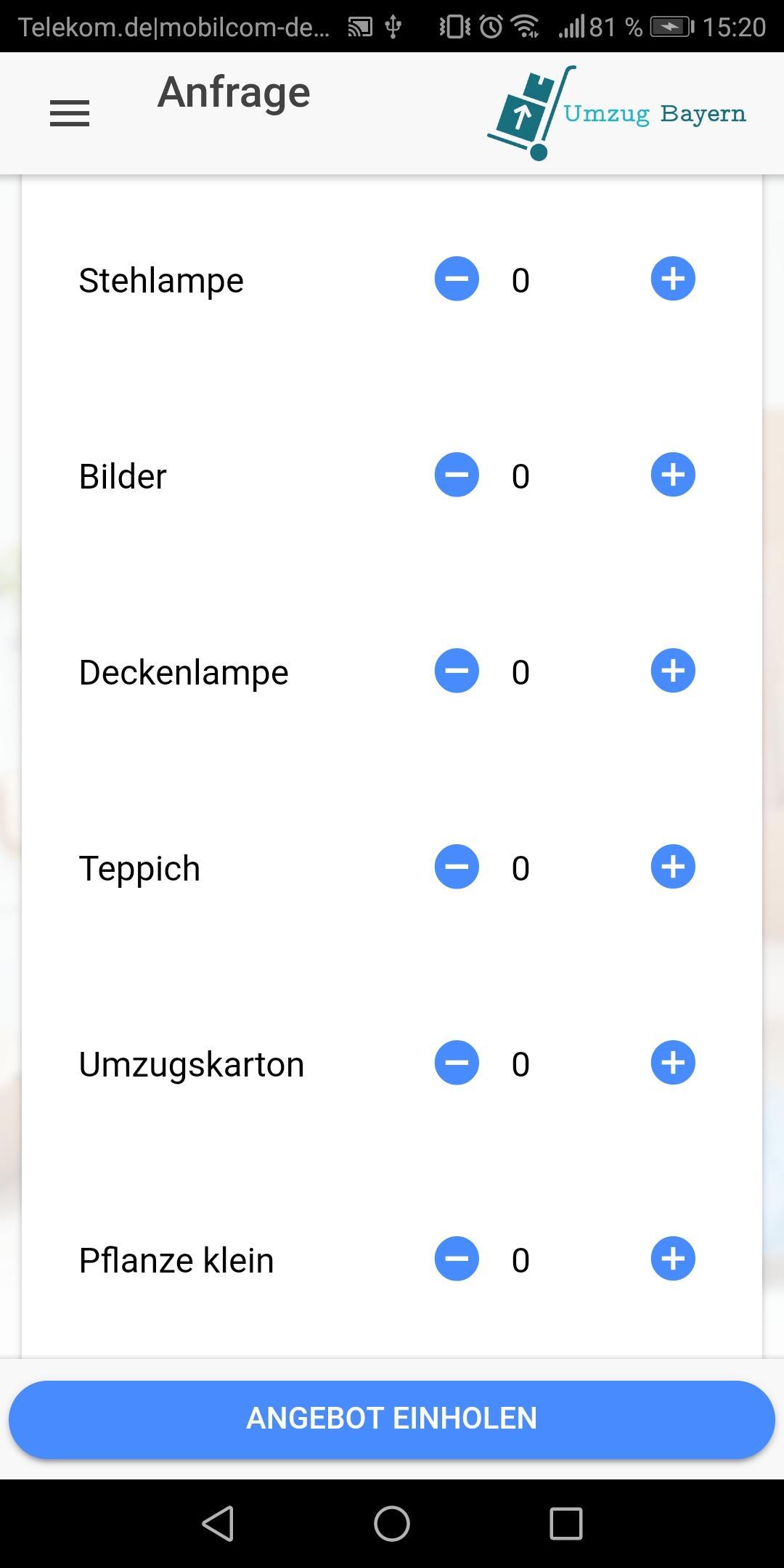
Task: Increase the Deckenlampe quantity
Action: (x=673, y=671)
